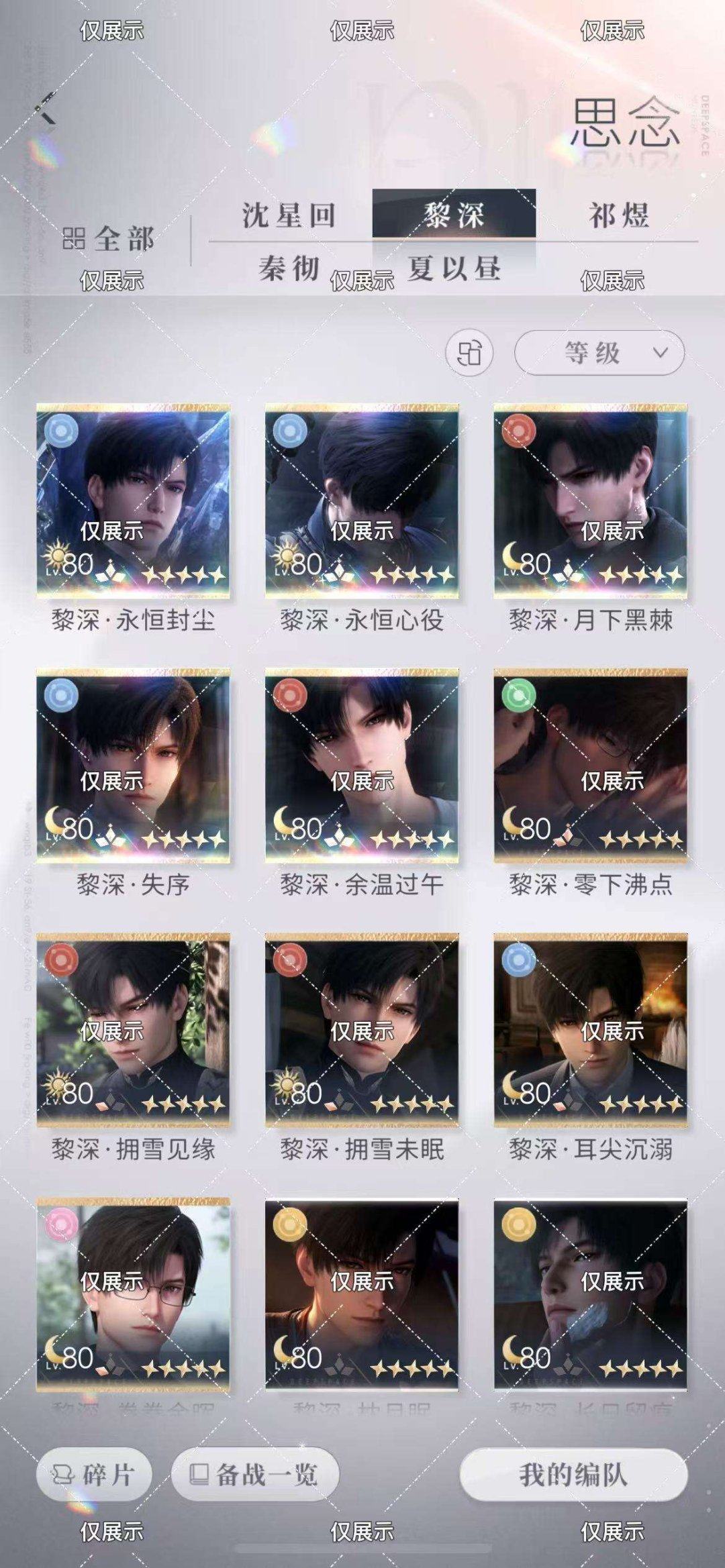725x1568 pixels.
Task: Switch to the 沈星回 tab
Action: pyautogui.click(x=289, y=215)
